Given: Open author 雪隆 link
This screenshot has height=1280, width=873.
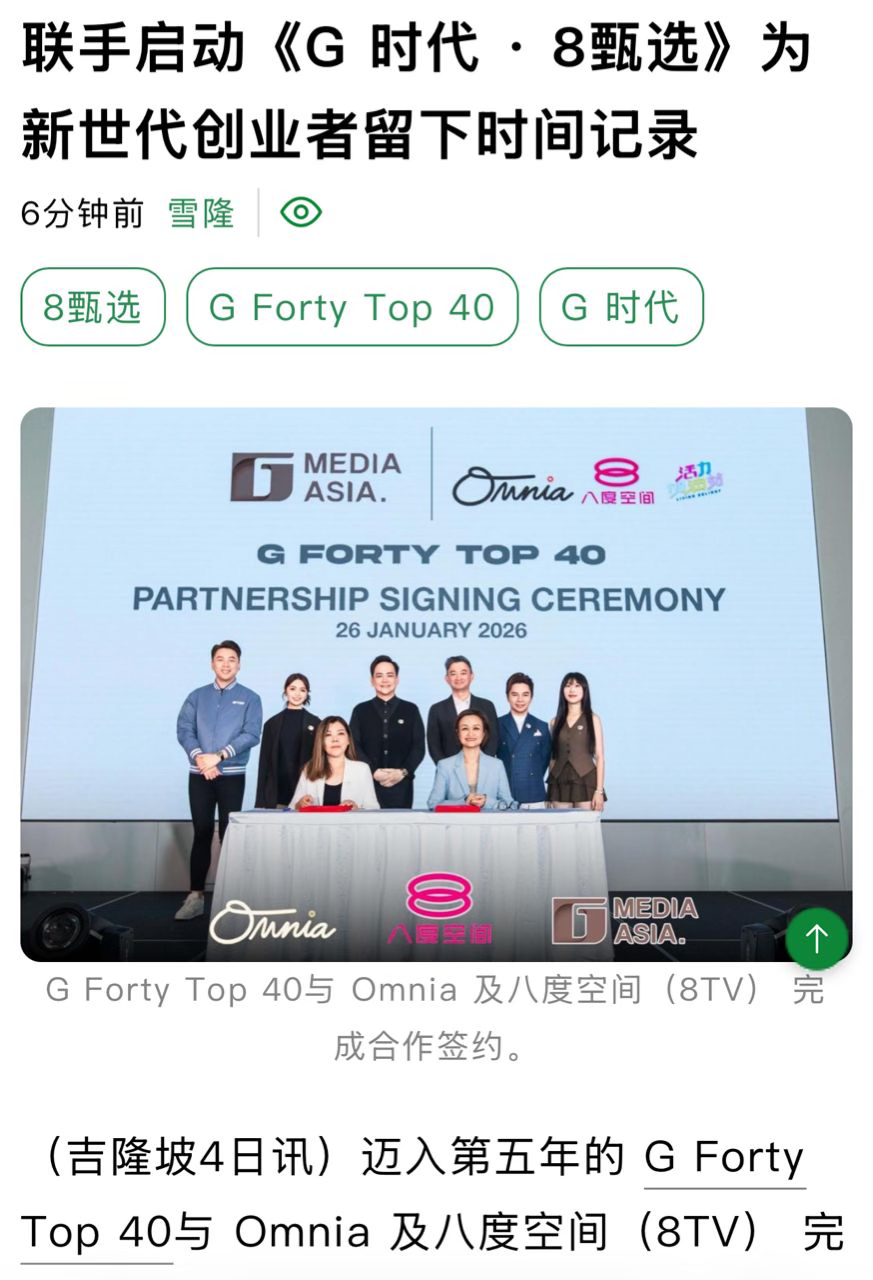Looking at the screenshot, I should click(x=201, y=213).
